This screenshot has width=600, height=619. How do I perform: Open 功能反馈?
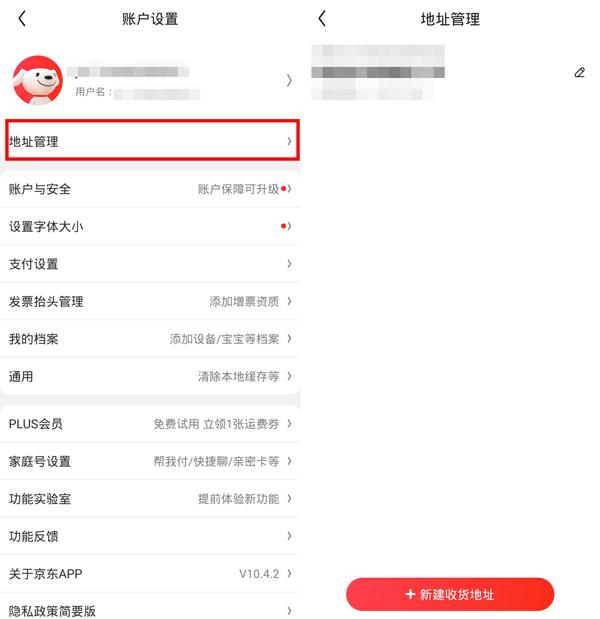(150, 536)
